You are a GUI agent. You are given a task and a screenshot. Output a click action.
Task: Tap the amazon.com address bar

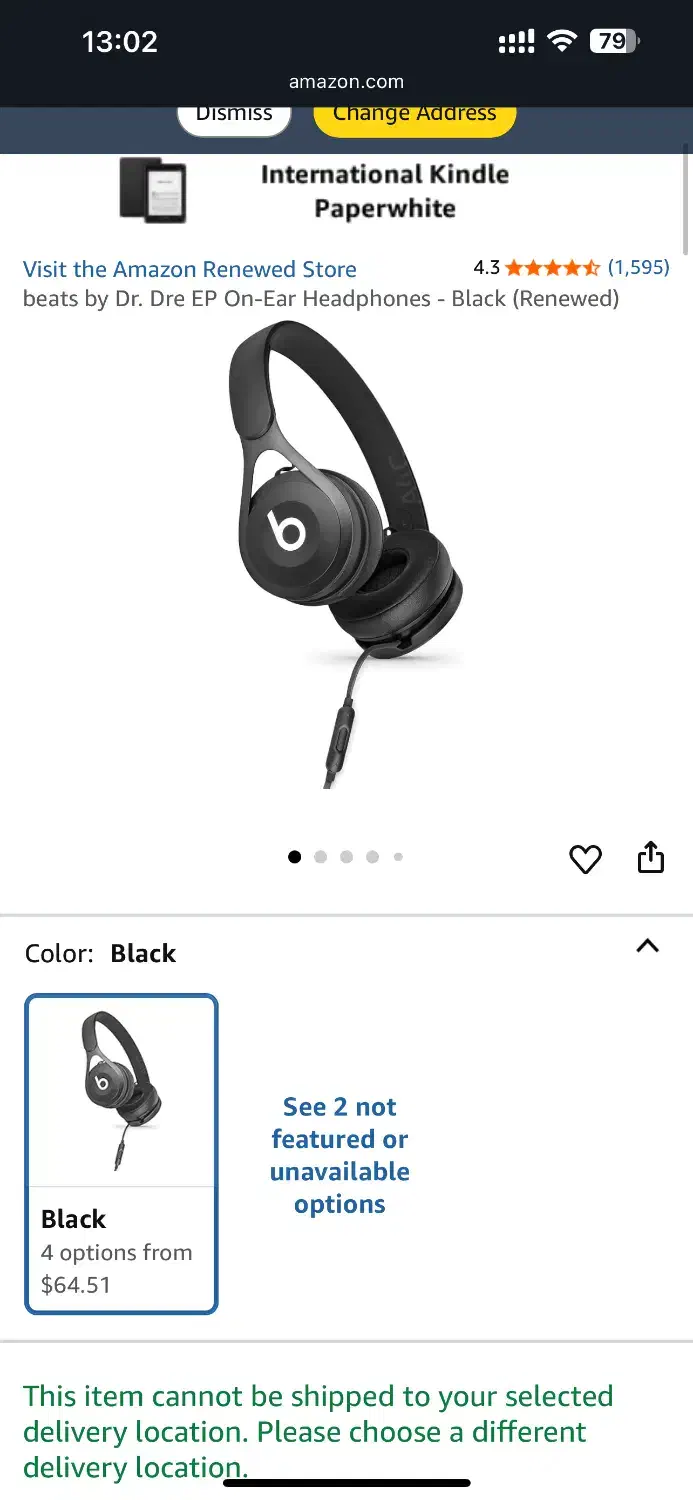(346, 82)
